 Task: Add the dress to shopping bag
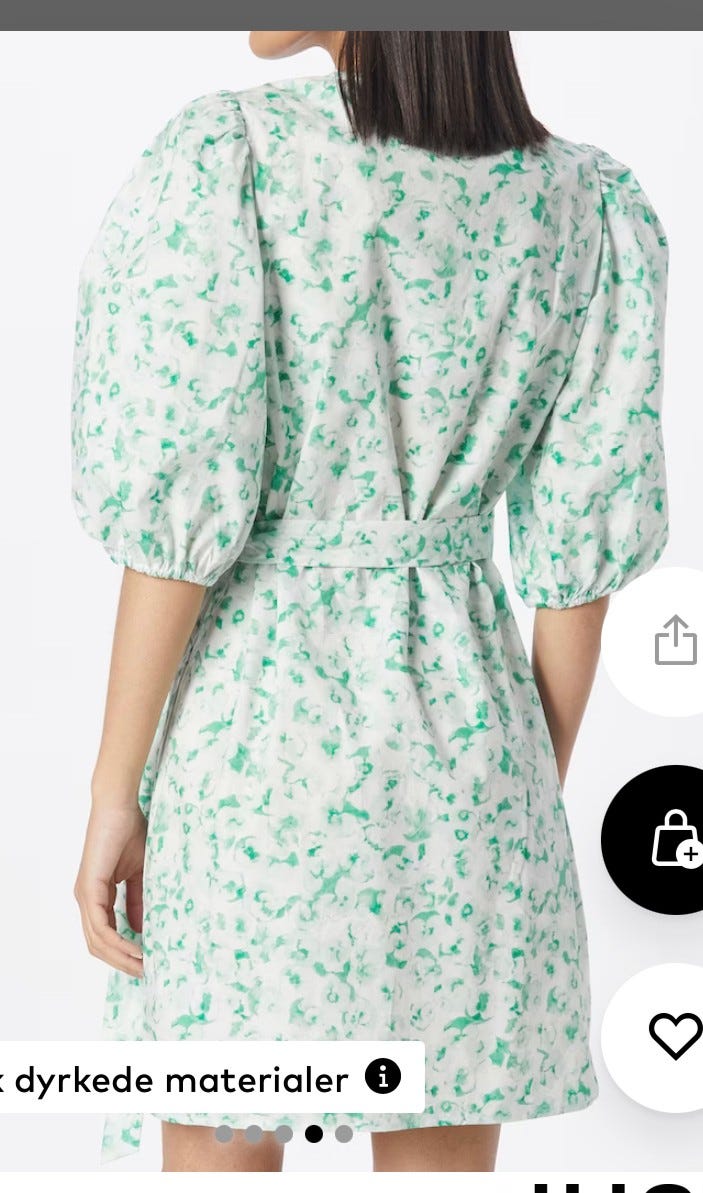coord(675,839)
